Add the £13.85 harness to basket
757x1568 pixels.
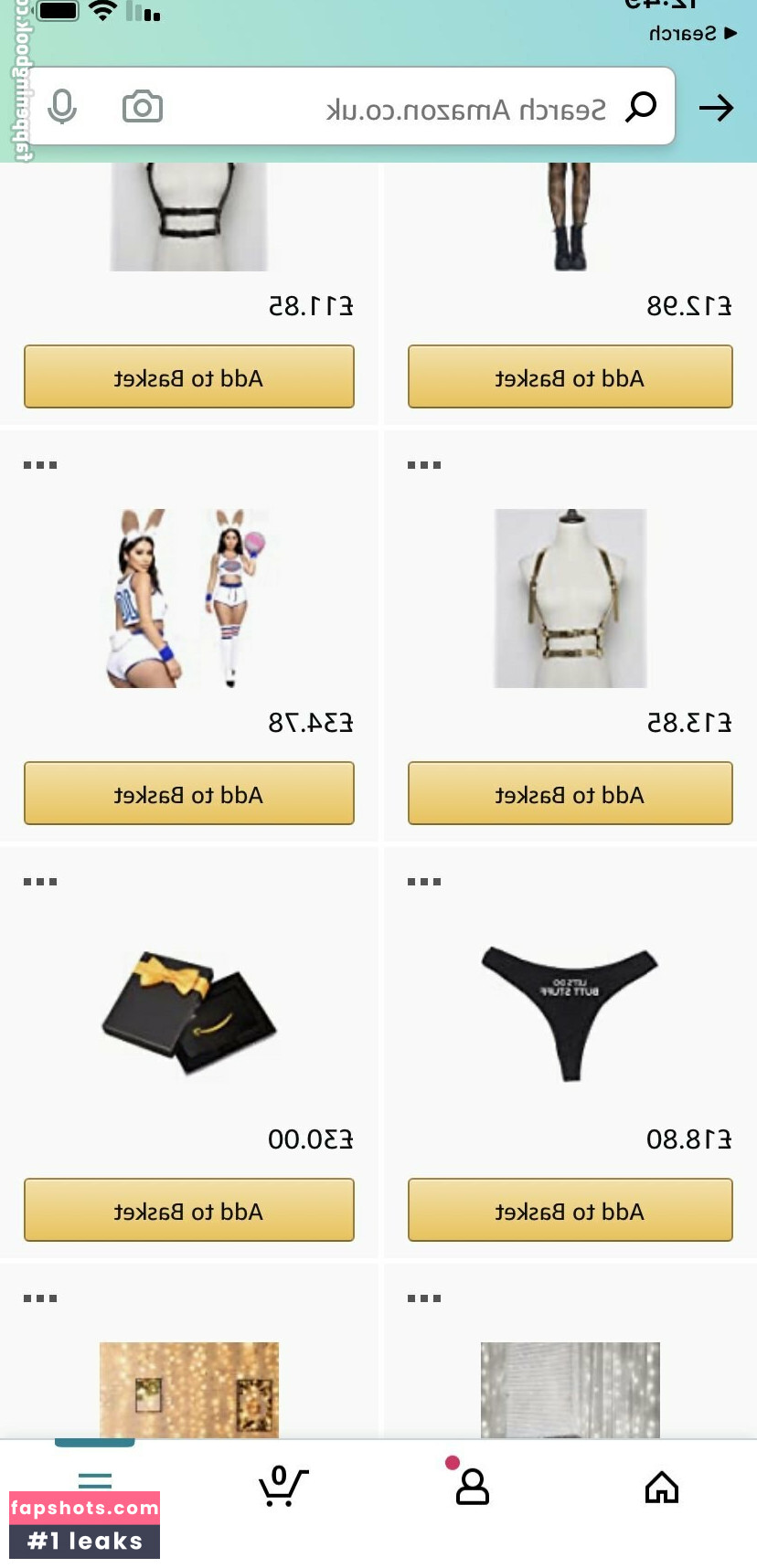pos(570,793)
